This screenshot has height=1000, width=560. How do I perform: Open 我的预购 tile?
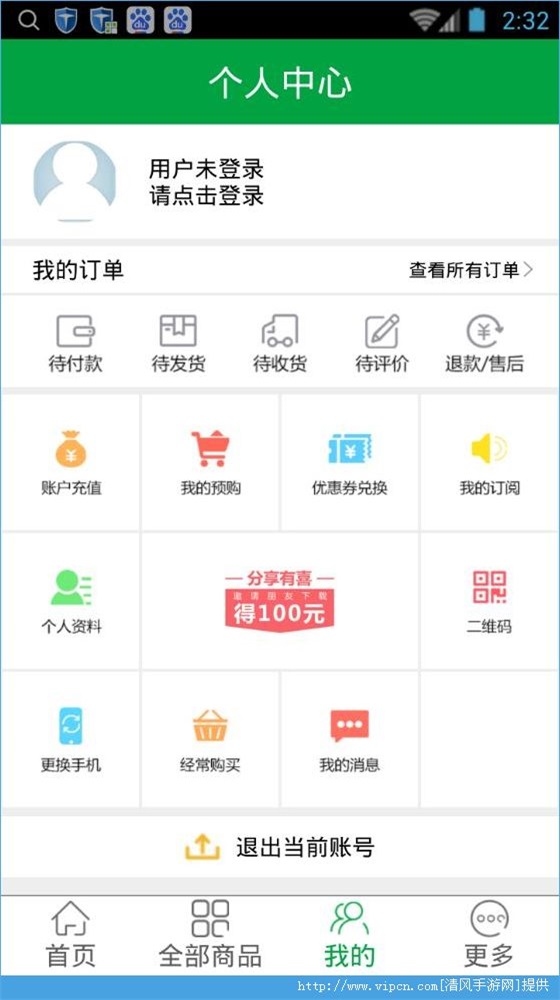click(210, 462)
